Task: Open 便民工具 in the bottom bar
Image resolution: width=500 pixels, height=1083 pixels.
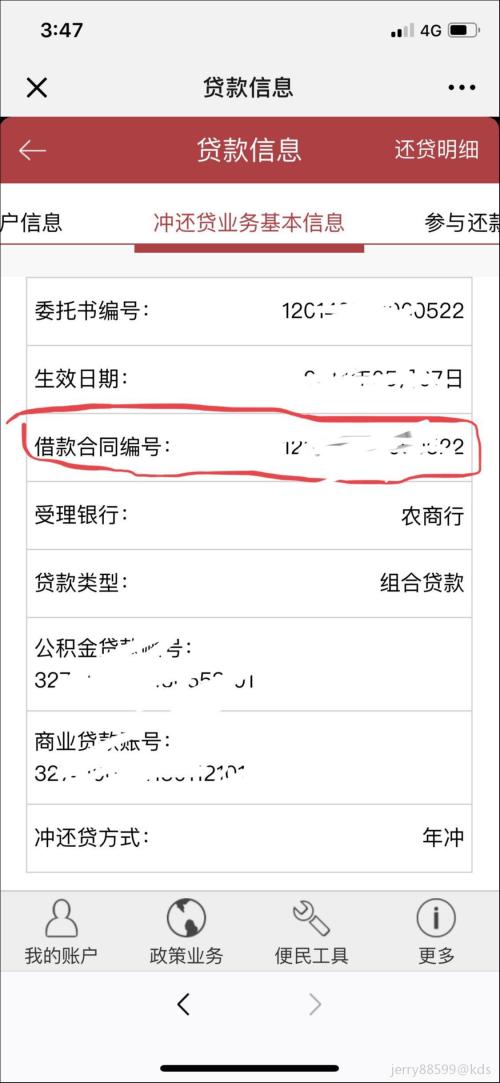Action: [311, 932]
